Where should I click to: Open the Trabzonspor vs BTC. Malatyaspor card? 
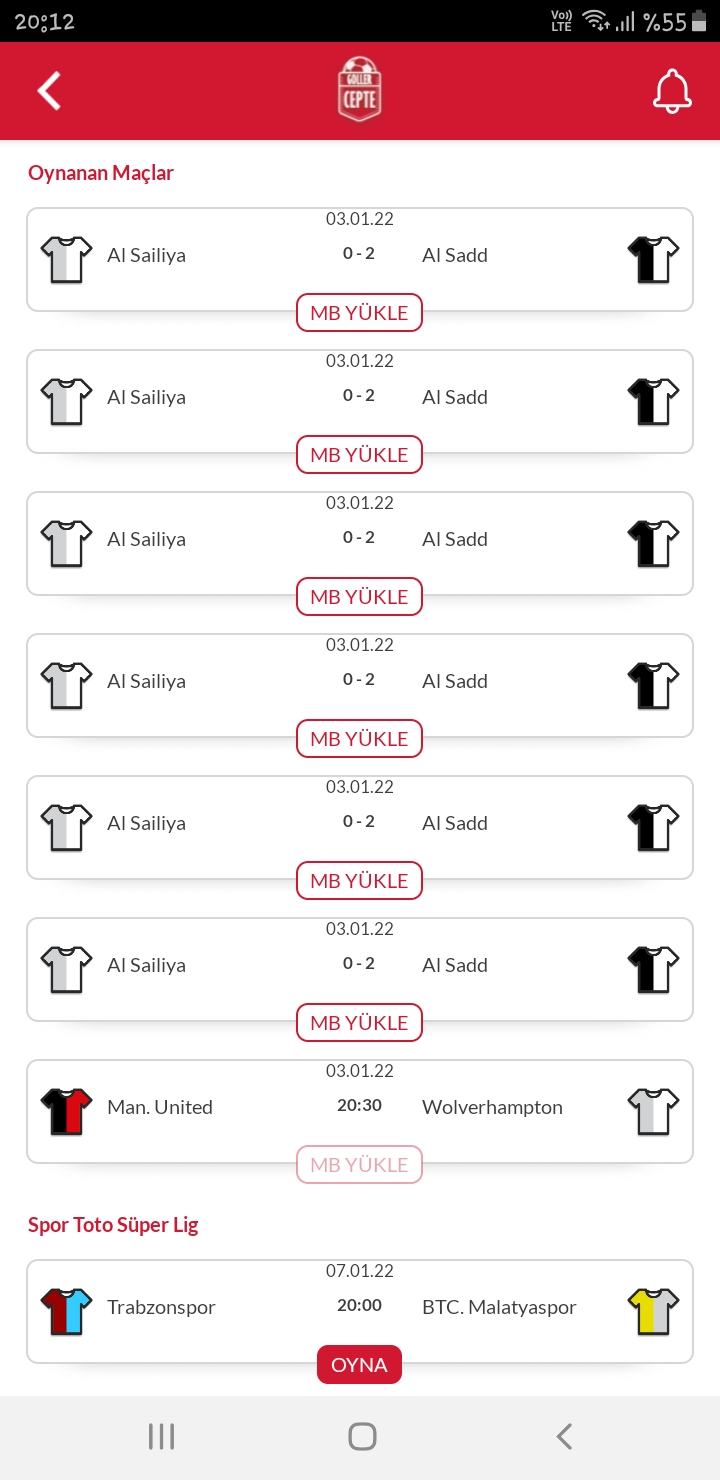tap(360, 1311)
